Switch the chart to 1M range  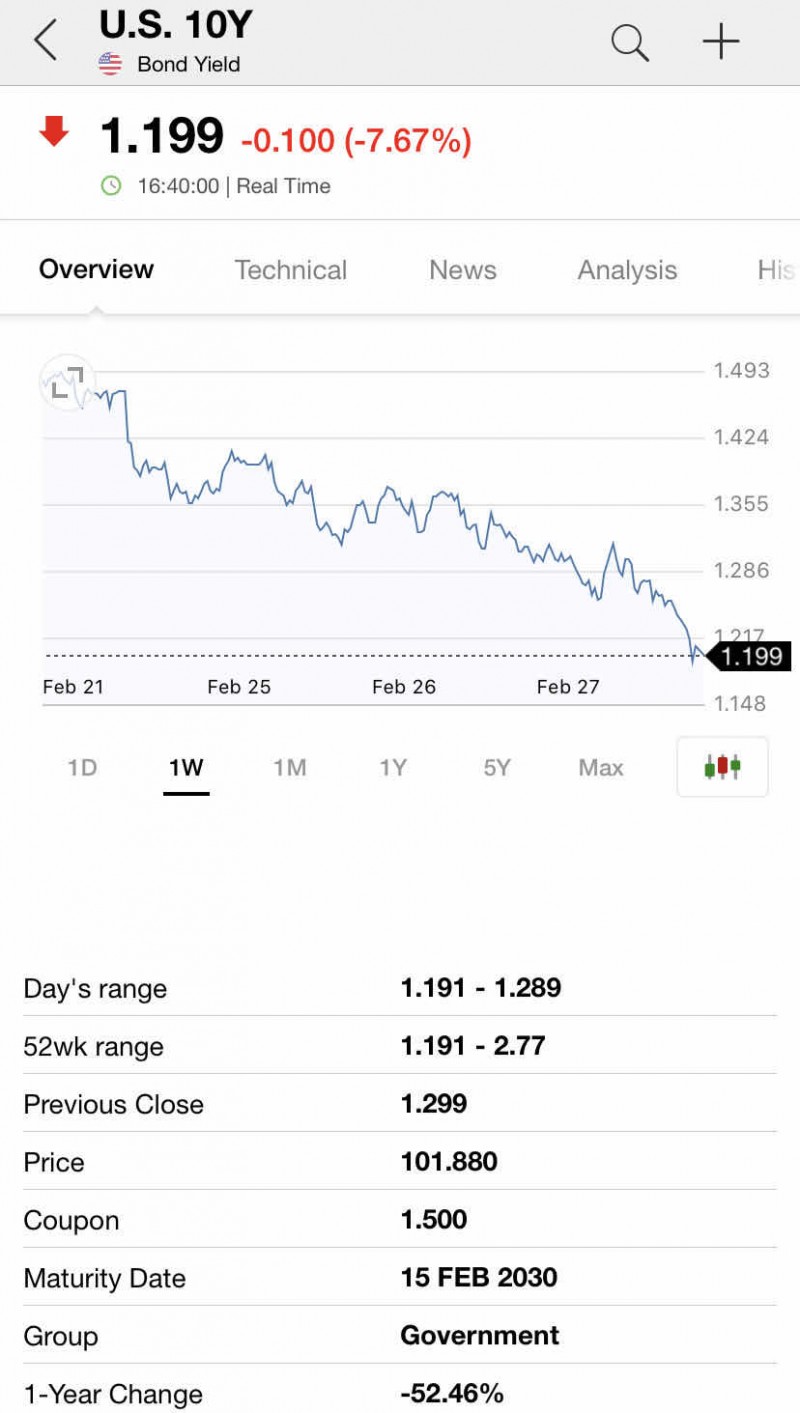290,768
